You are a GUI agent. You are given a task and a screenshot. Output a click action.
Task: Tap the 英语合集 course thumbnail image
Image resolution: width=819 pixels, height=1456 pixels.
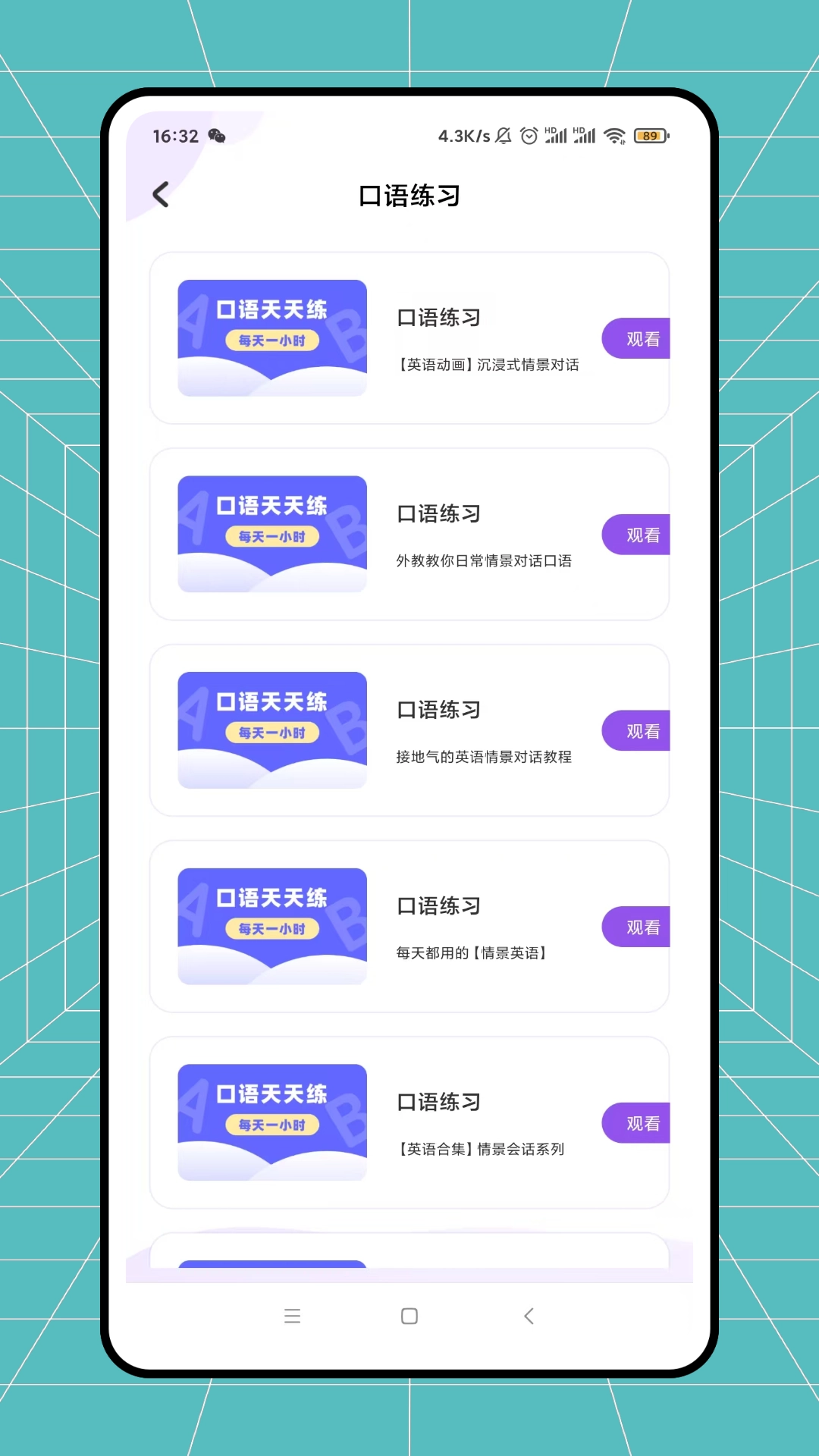coord(271,1121)
